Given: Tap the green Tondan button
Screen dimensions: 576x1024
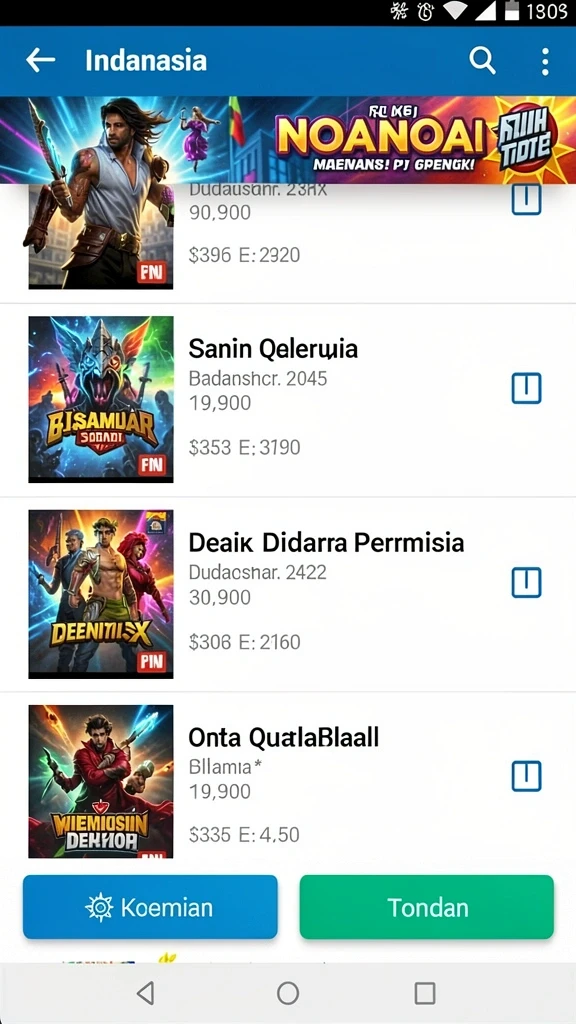Looking at the screenshot, I should point(426,907).
